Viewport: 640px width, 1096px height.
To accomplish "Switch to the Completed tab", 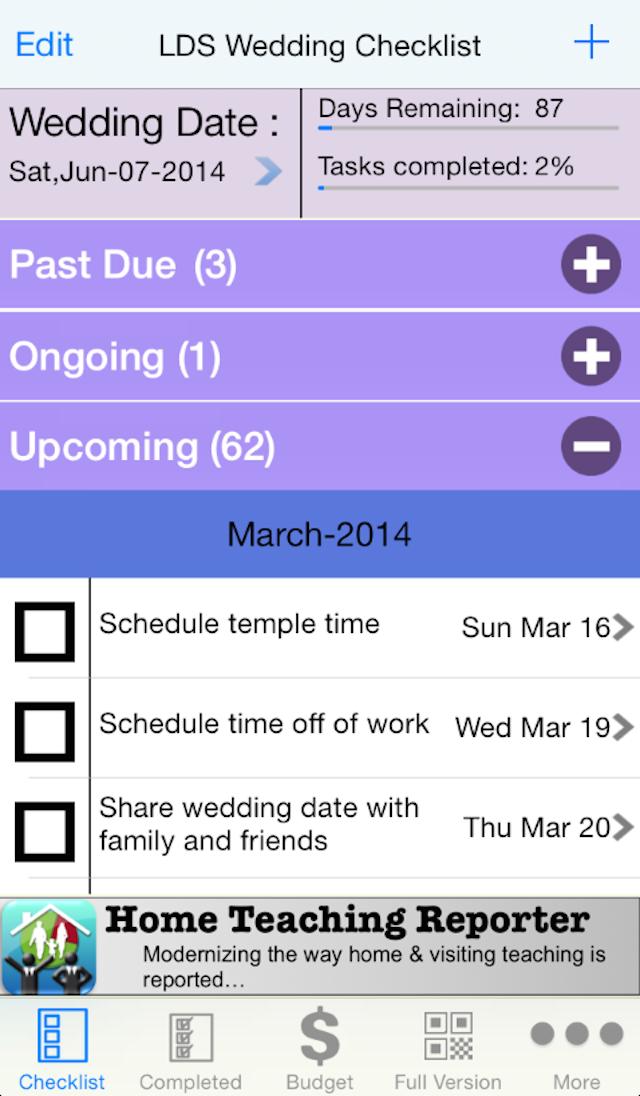I will point(190,1049).
